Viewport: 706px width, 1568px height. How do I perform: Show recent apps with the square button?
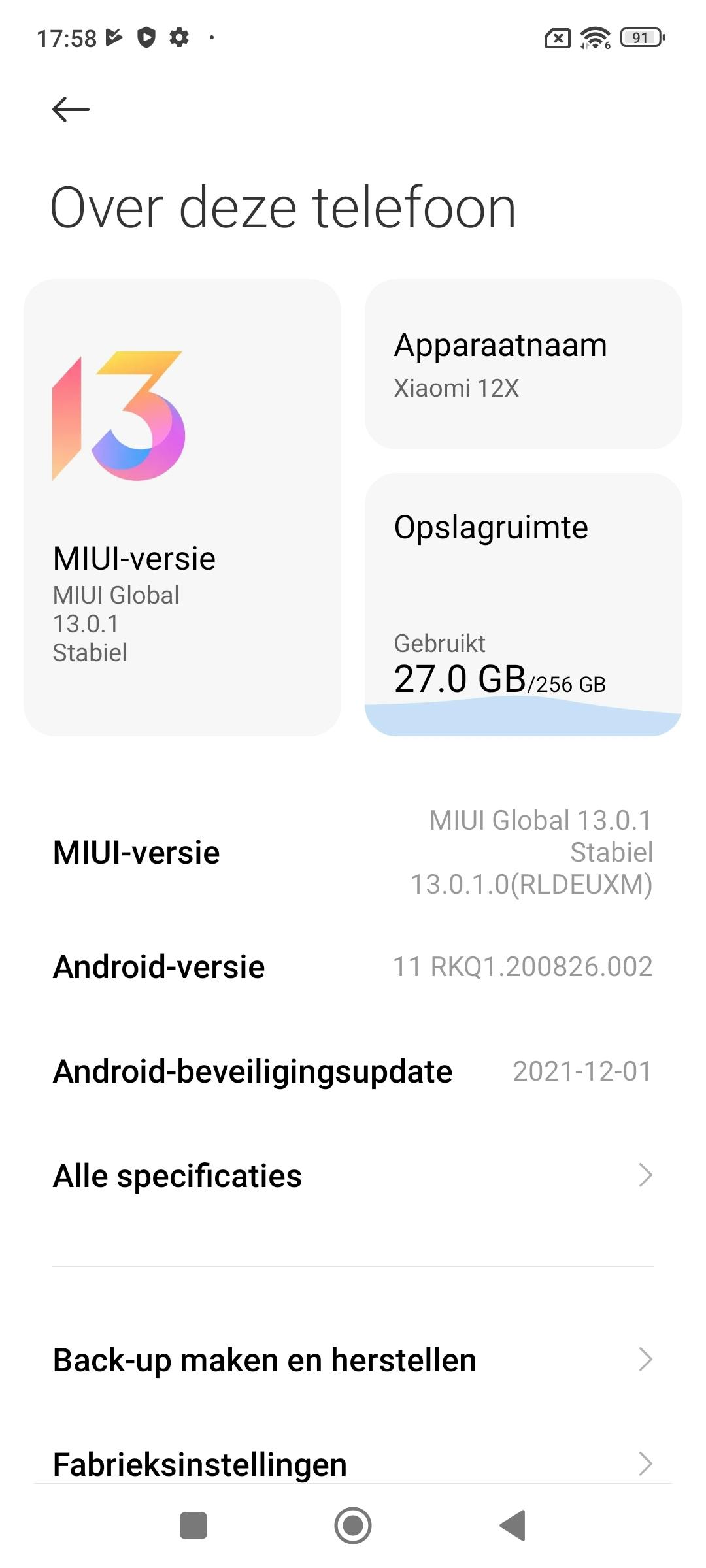pos(193,1526)
